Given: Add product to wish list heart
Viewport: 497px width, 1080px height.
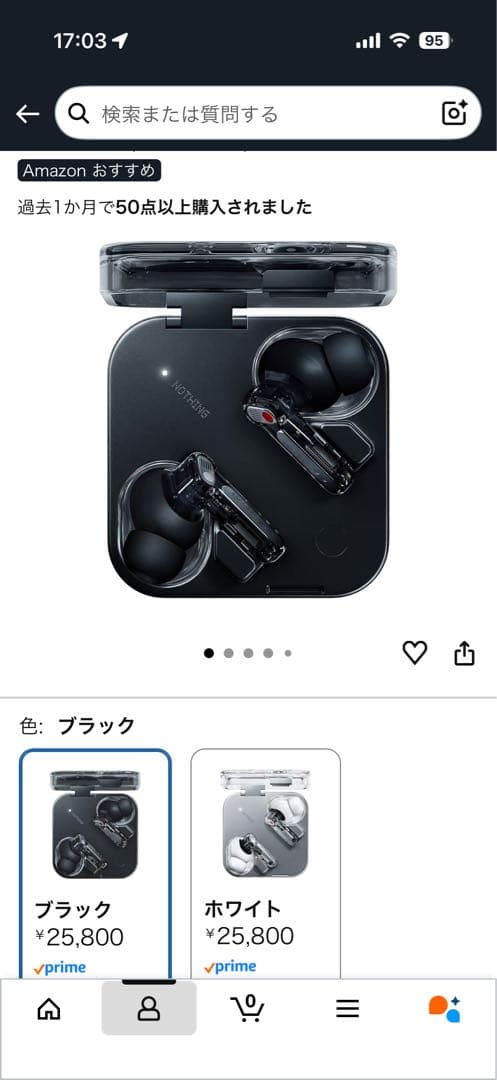Looking at the screenshot, I should tap(414, 652).
